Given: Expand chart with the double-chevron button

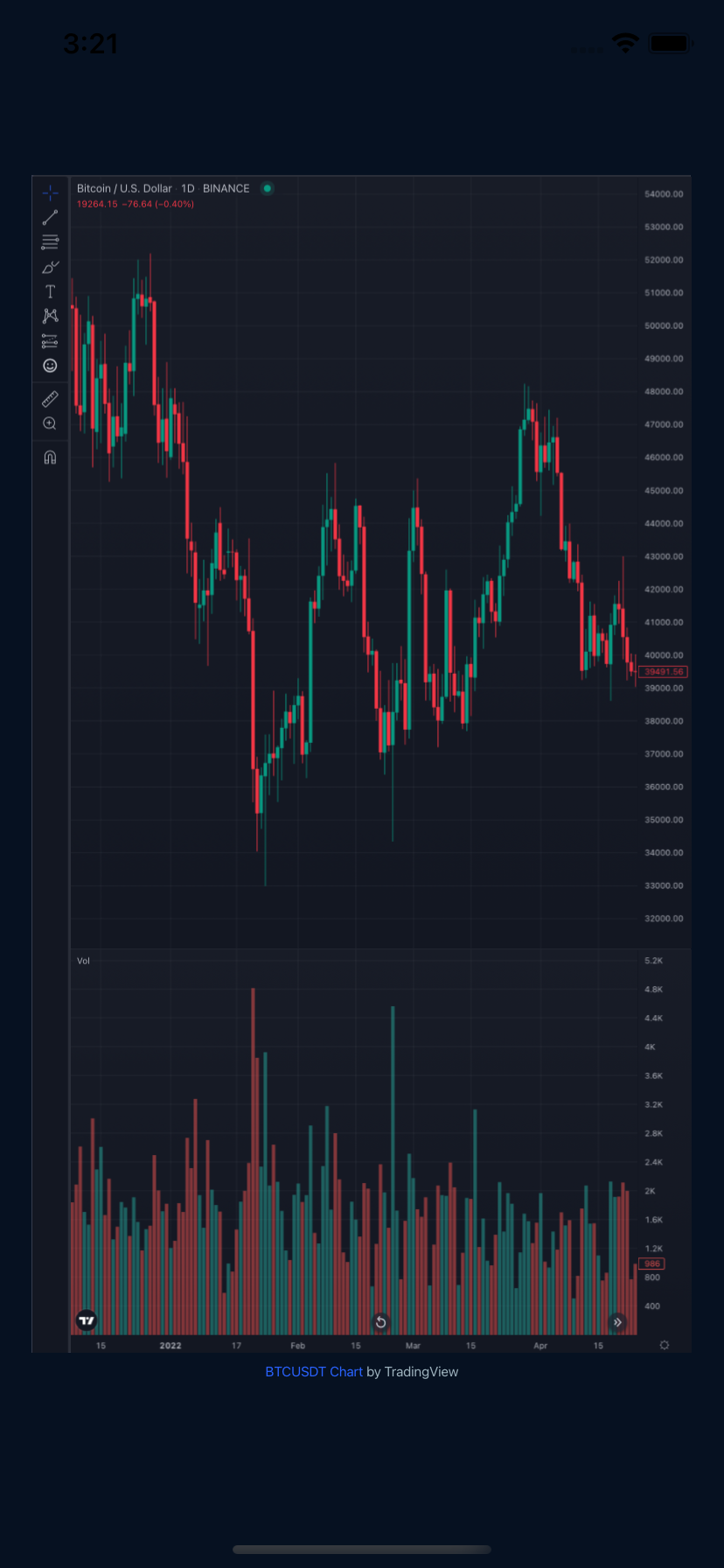Looking at the screenshot, I should coord(618,1322).
